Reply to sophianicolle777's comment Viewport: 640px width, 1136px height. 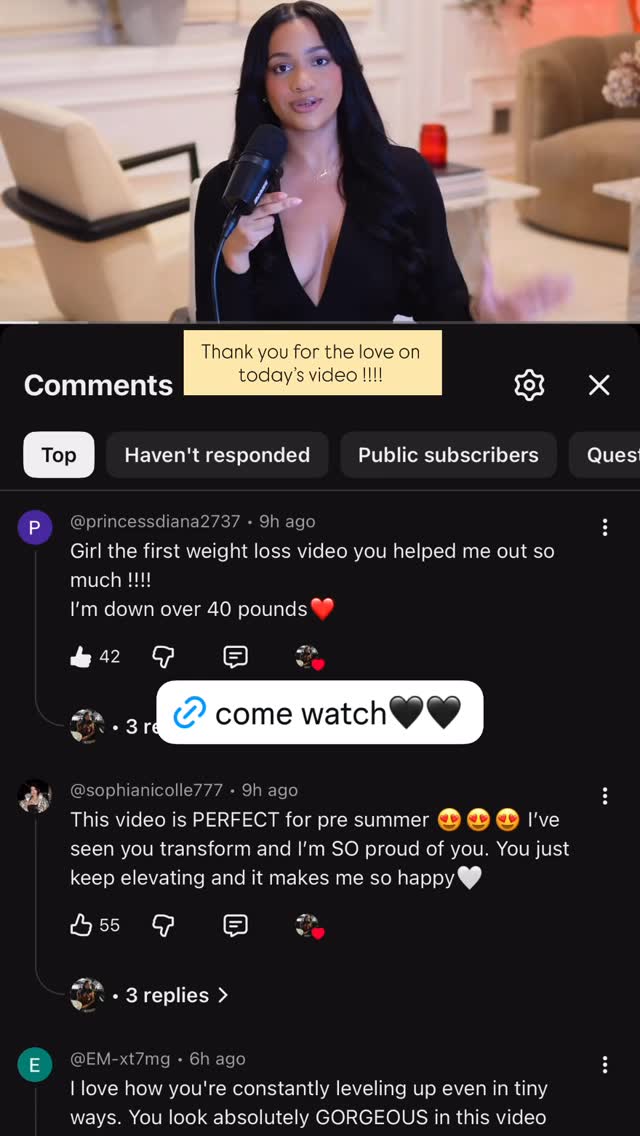point(235,925)
